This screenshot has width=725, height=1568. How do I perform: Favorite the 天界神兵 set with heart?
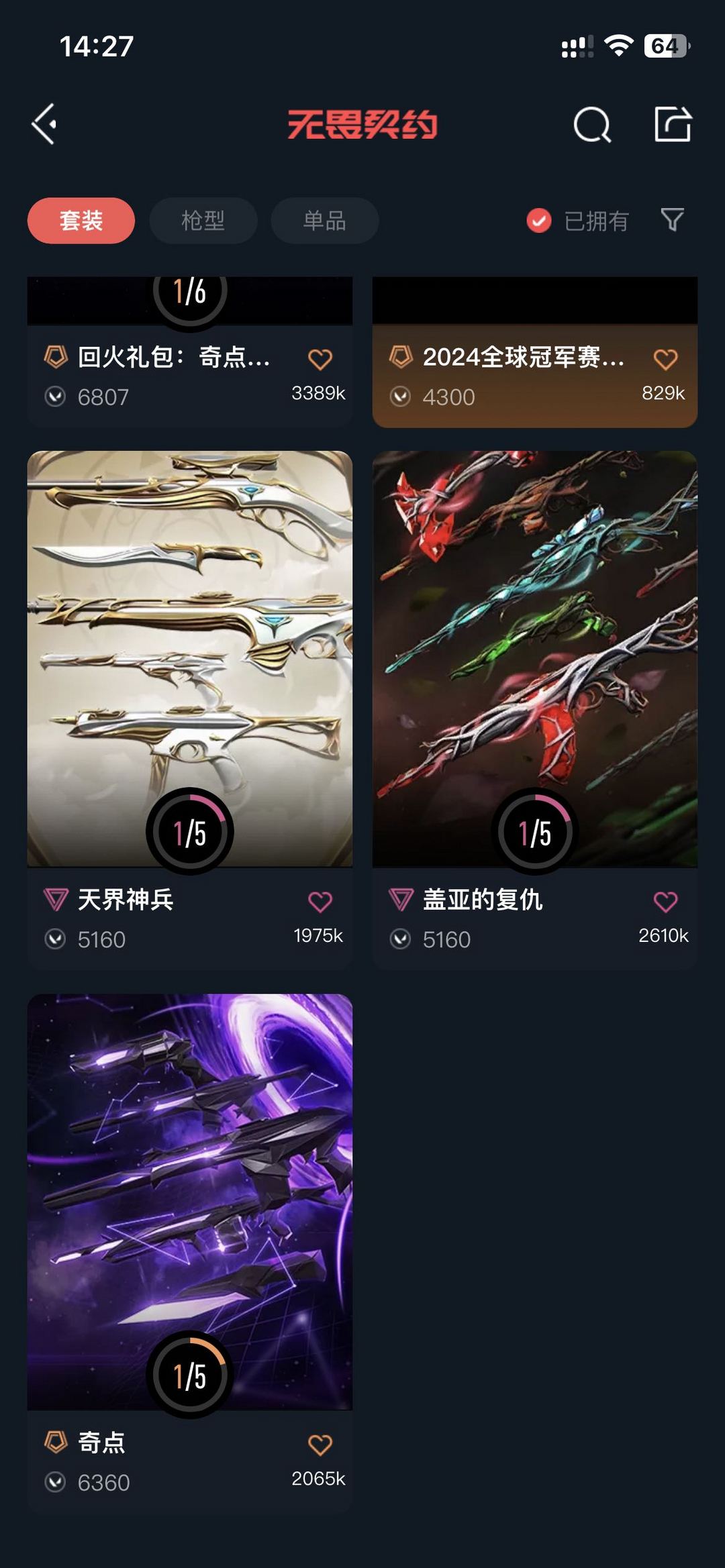320,902
